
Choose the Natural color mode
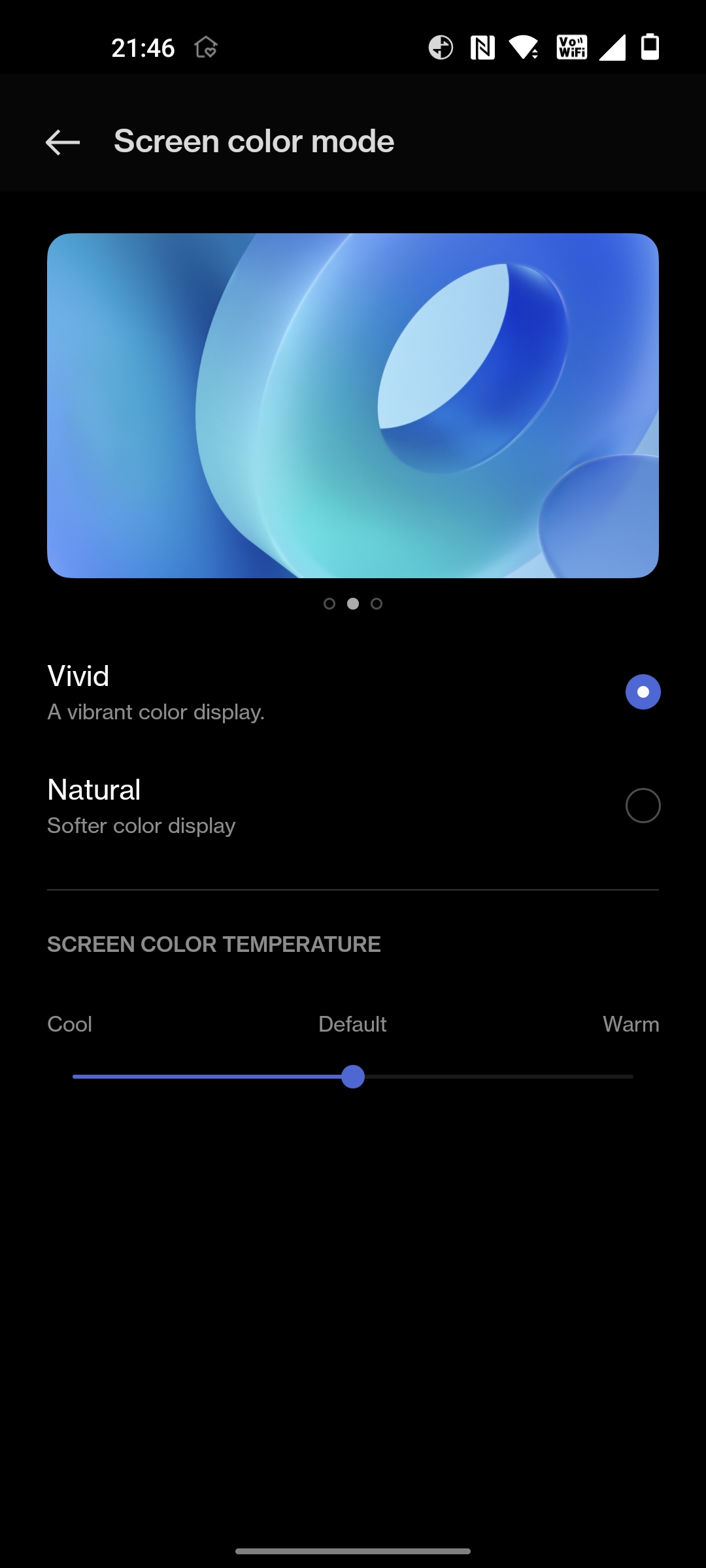[x=643, y=806]
